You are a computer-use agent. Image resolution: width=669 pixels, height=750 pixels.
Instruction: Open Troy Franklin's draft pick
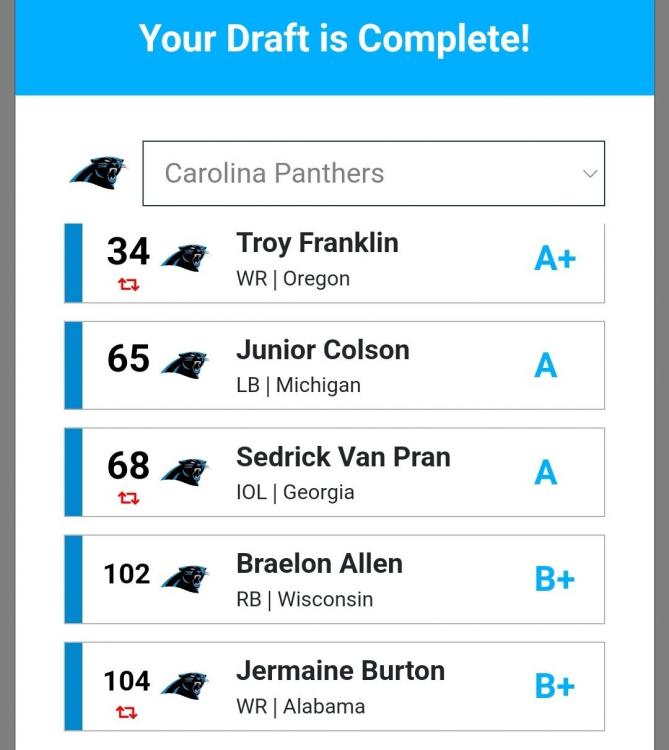coord(334,260)
